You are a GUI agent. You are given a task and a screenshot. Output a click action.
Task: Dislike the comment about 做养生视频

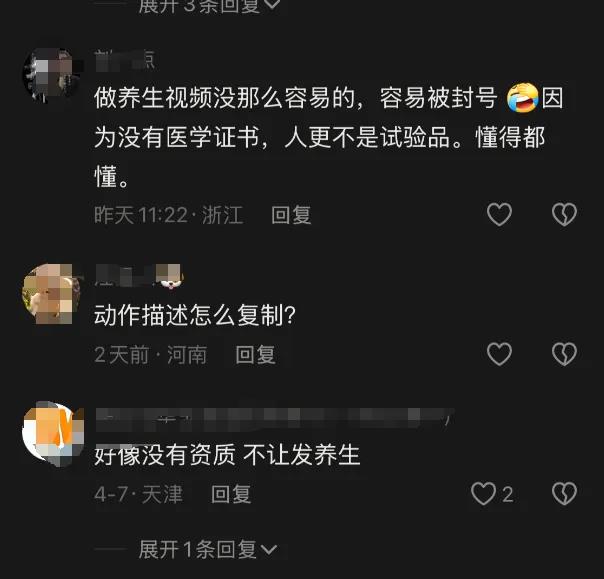(565, 214)
